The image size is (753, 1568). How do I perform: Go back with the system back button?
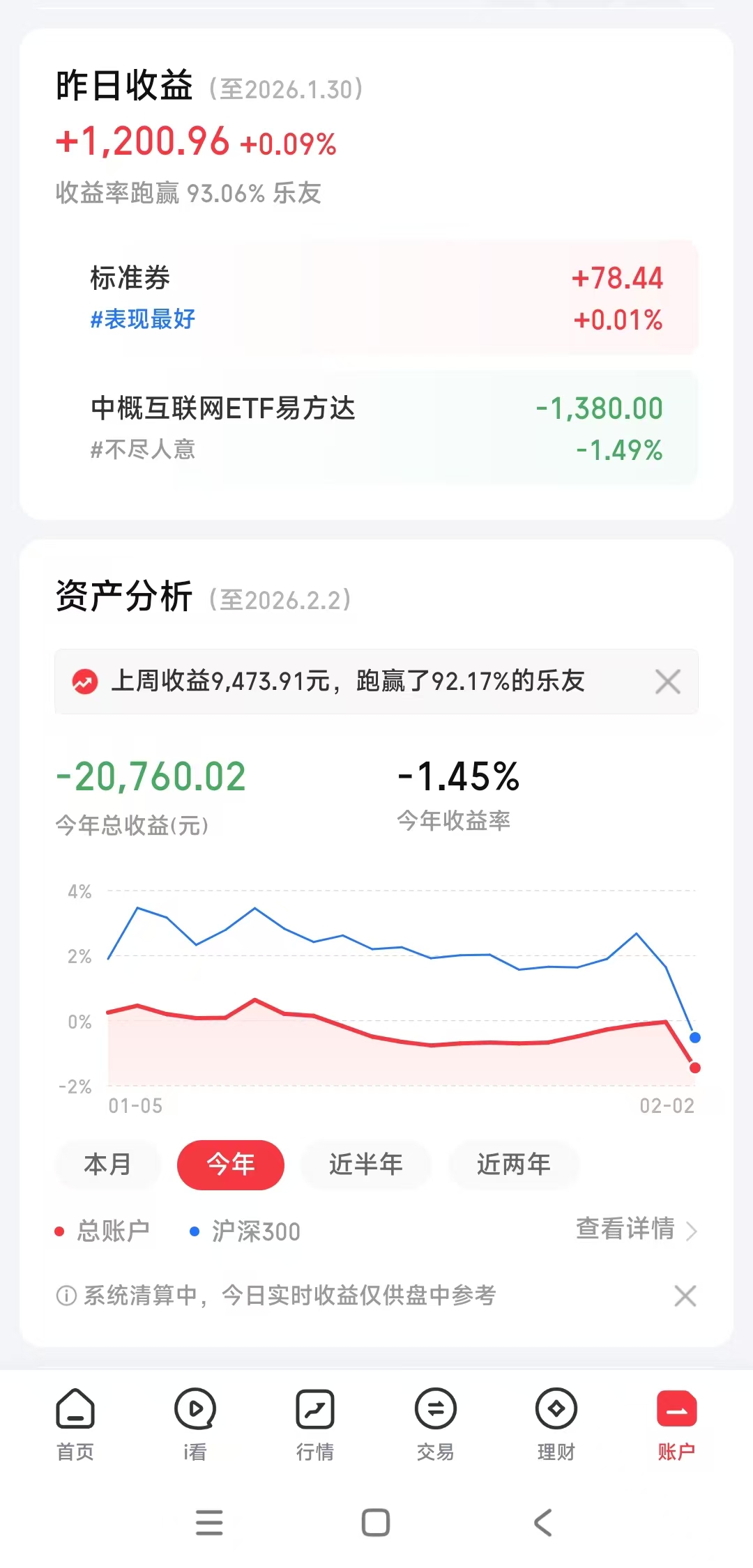tap(543, 1523)
